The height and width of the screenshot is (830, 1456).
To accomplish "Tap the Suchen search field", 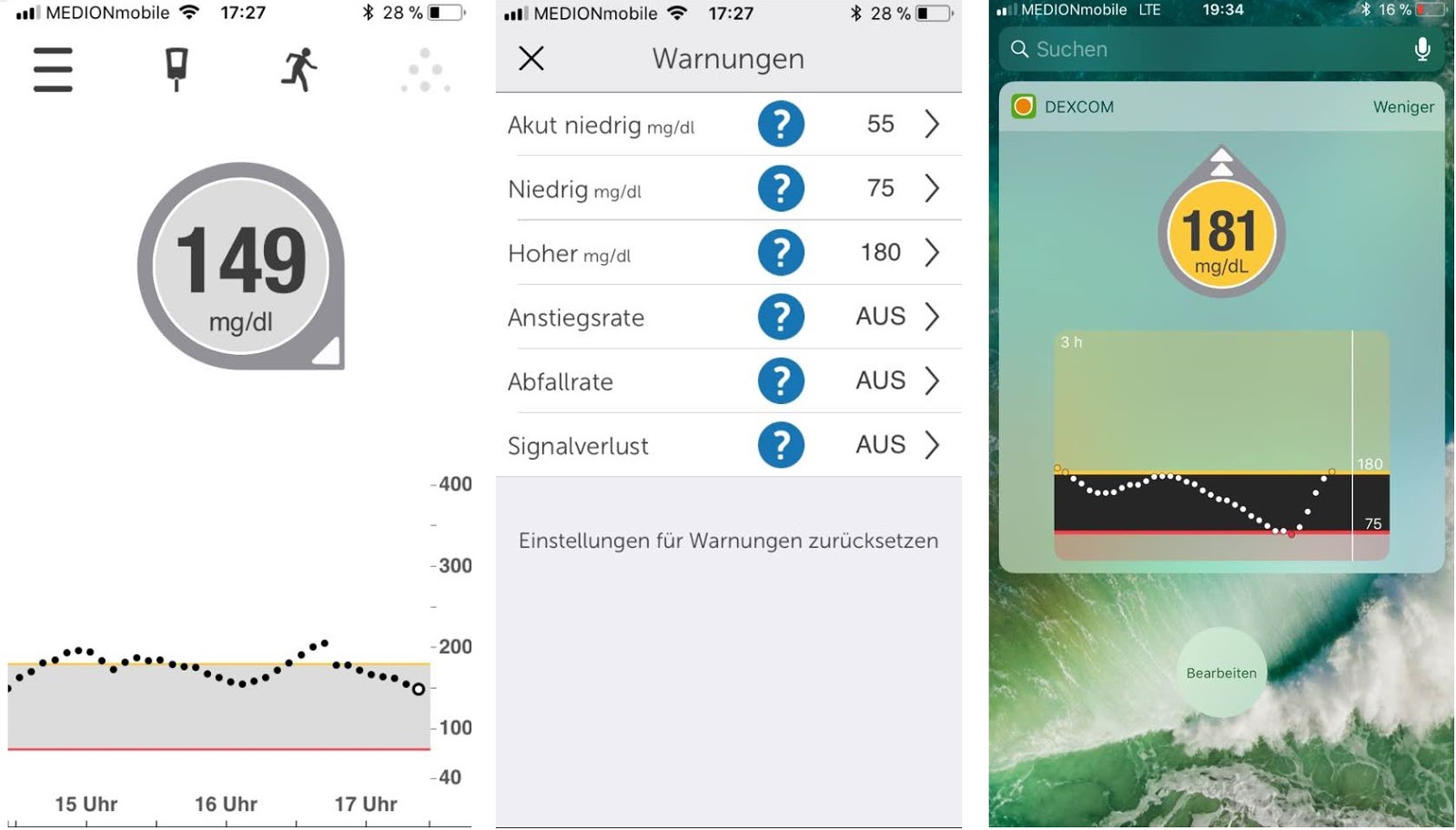I will point(1201,49).
